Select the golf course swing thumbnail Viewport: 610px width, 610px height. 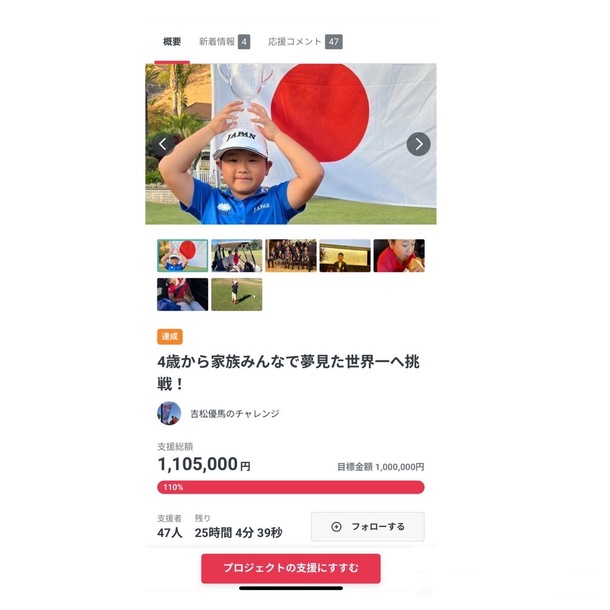(x=236, y=294)
